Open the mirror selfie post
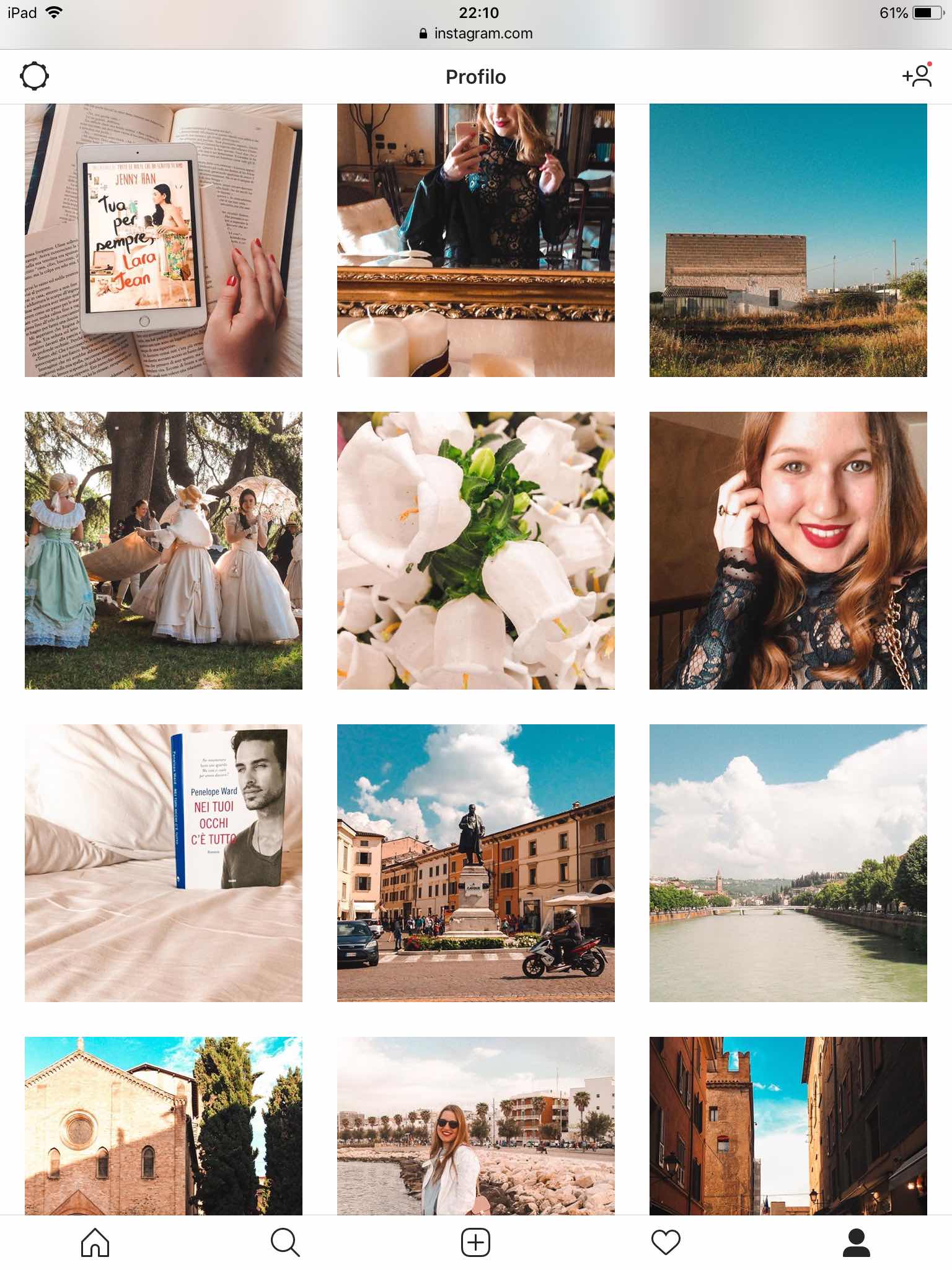 click(476, 240)
